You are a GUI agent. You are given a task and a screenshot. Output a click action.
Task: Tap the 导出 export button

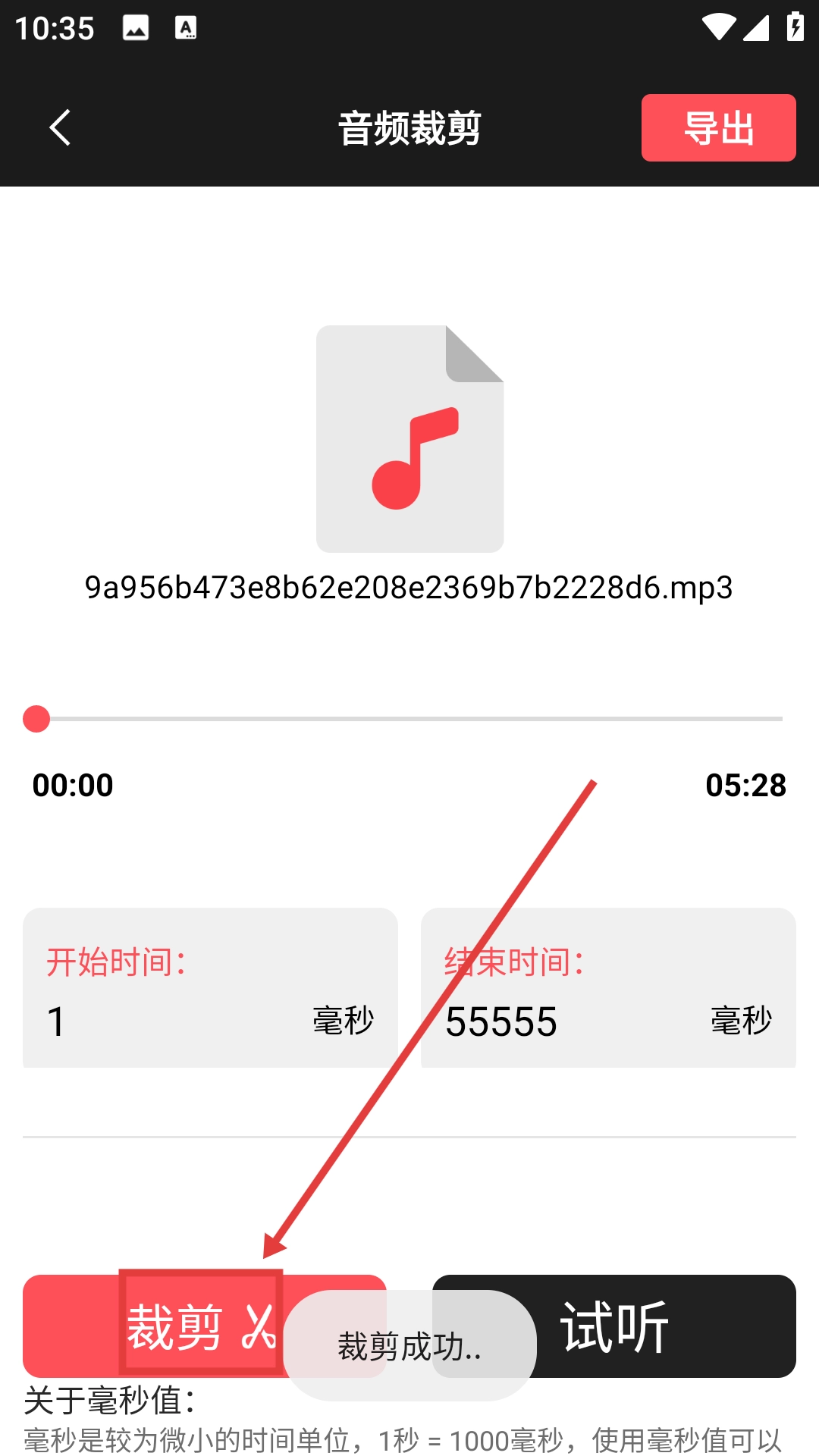tap(718, 127)
